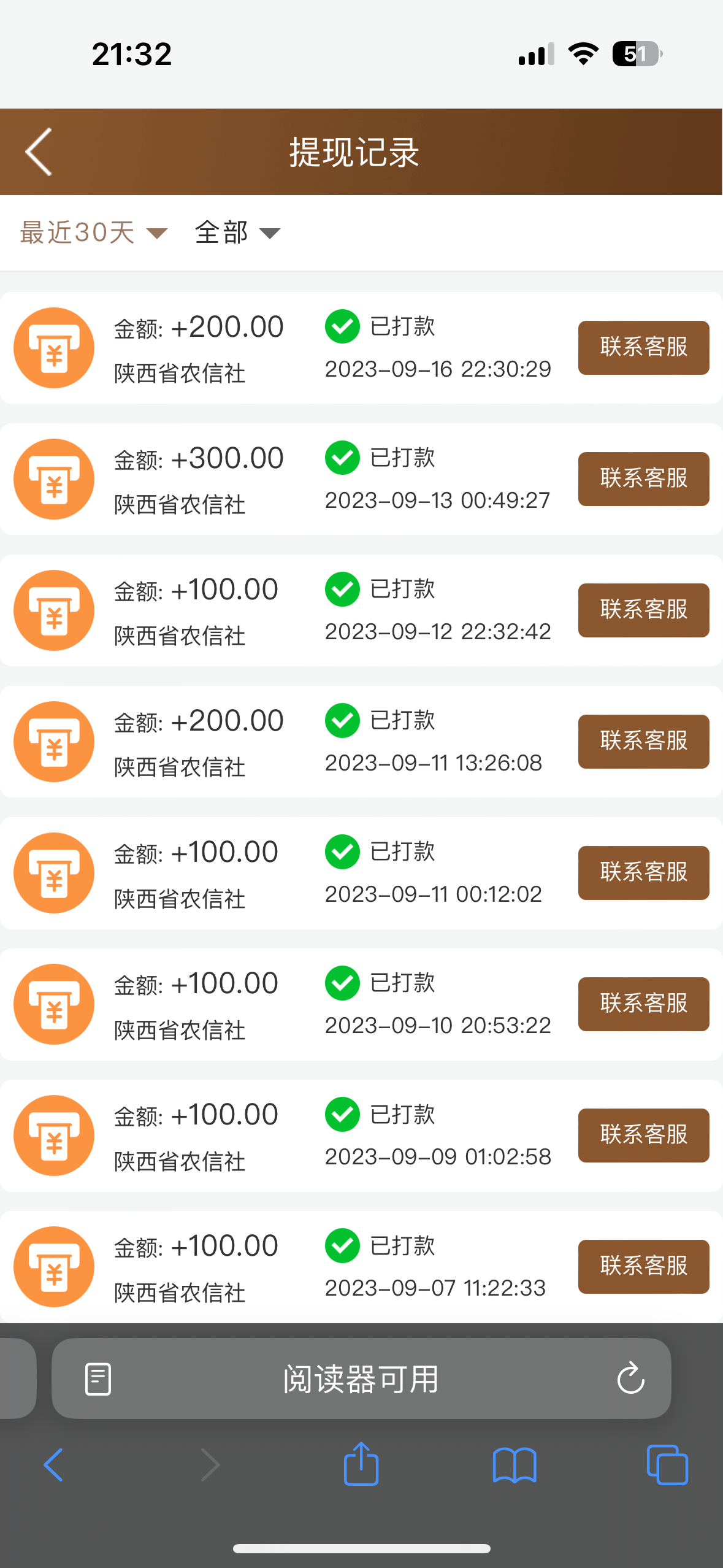Open Safari bookmarks
Viewport: 723px width, 1568px height.
[x=515, y=1465]
